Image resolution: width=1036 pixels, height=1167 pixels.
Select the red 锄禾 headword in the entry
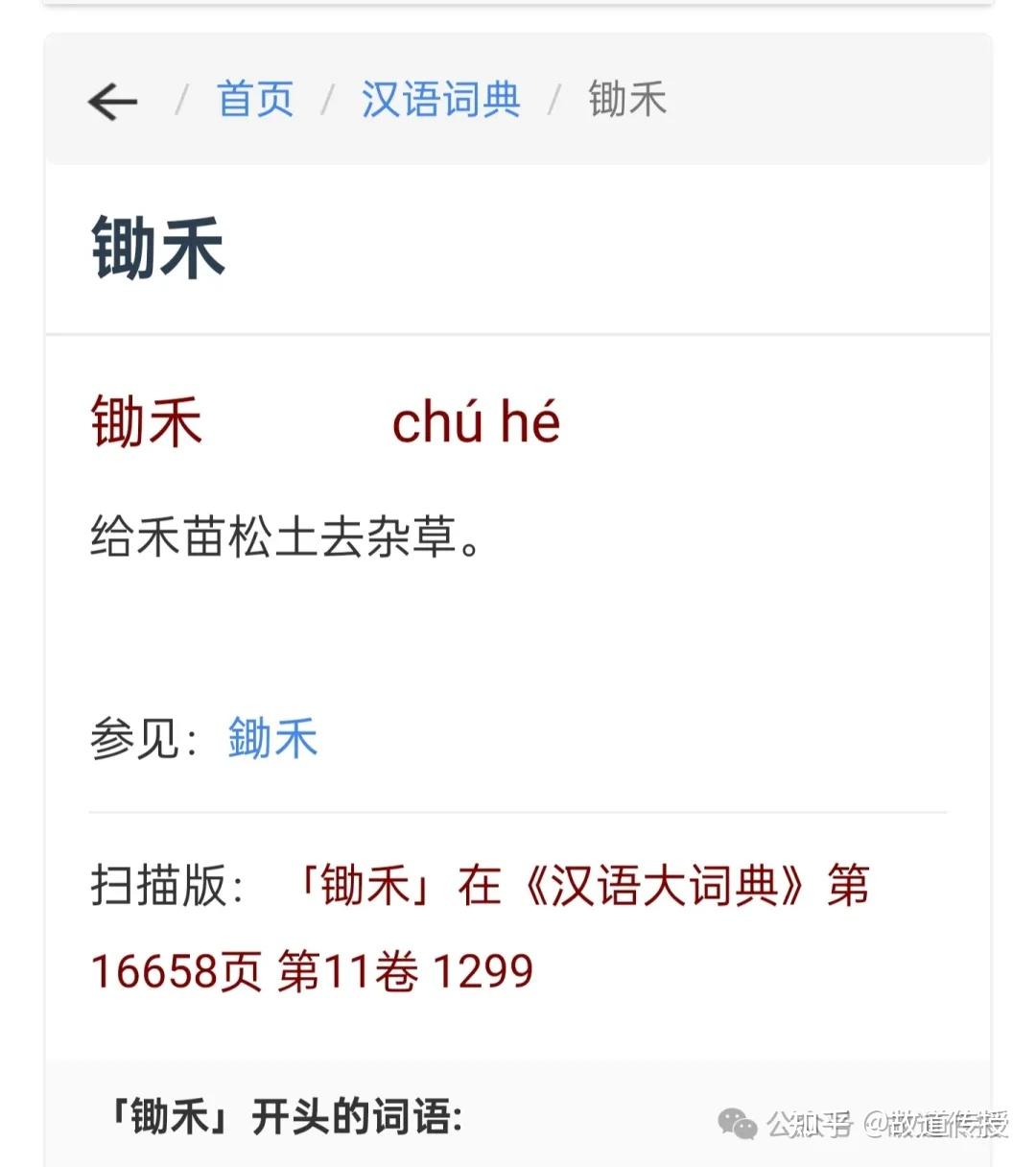coord(146,422)
